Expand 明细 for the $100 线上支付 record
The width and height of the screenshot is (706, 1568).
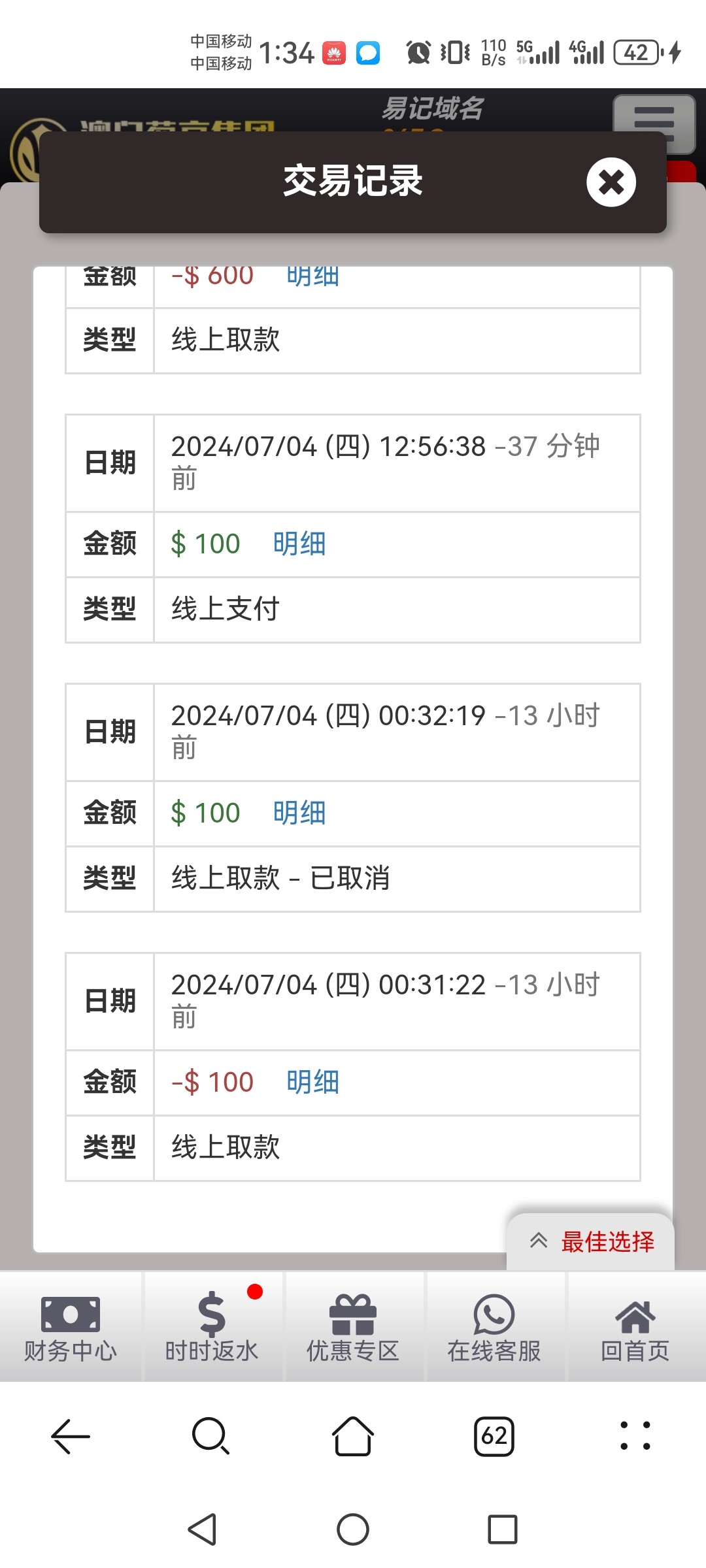299,543
